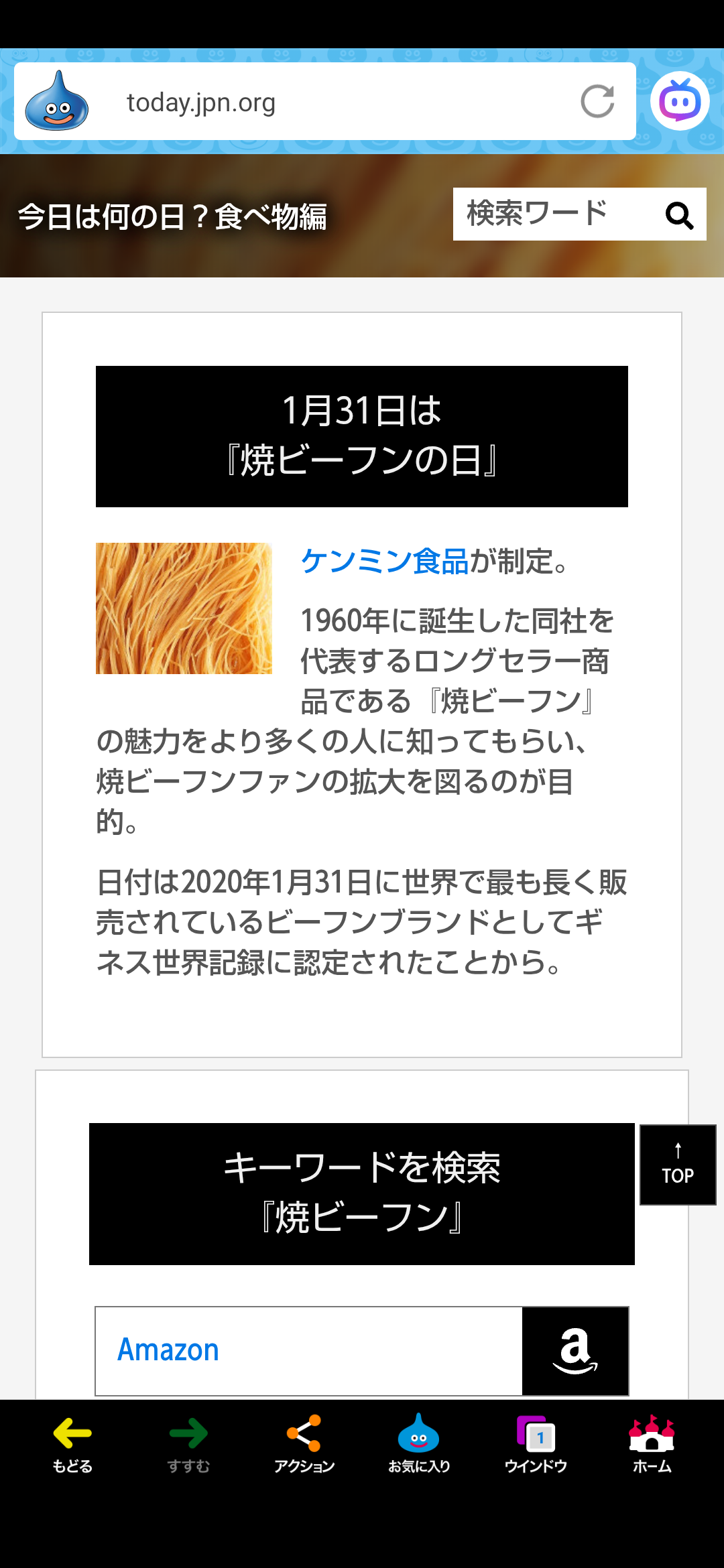Viewport: 724px width, 1568px height.
Task: Open the ウインドウ tab switcher
Action: [x=536, y=1444]
